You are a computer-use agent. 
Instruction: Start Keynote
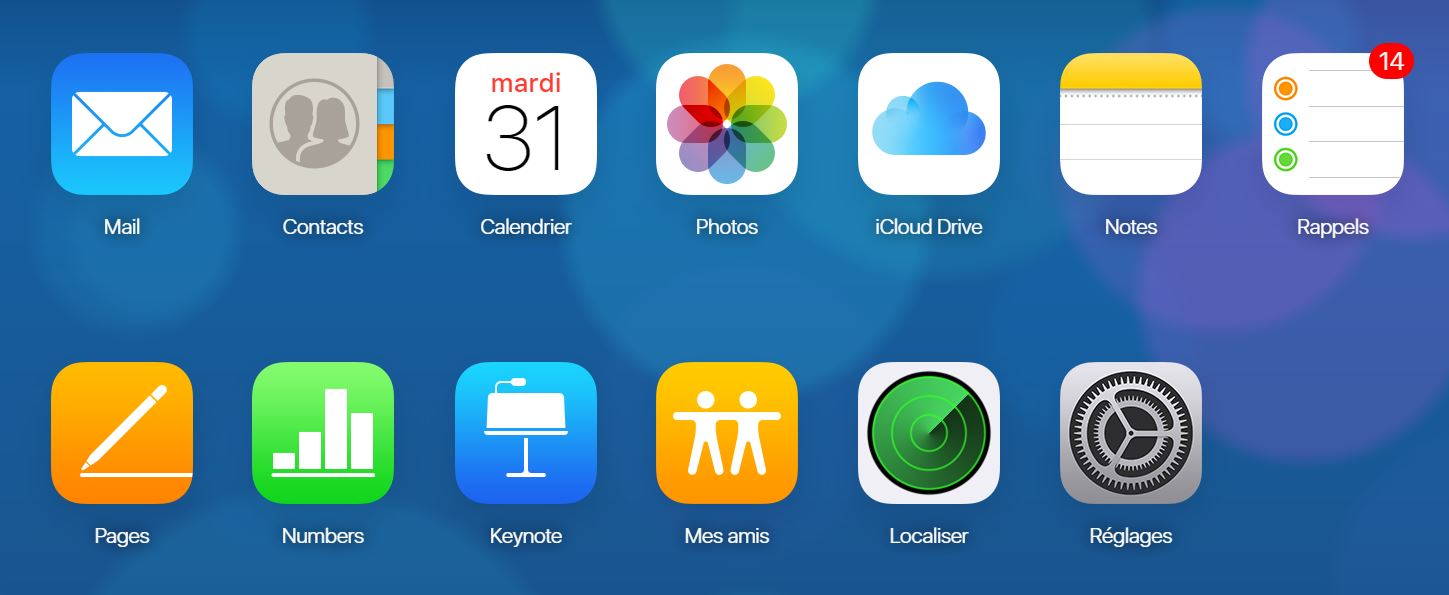tap(526, 433)
